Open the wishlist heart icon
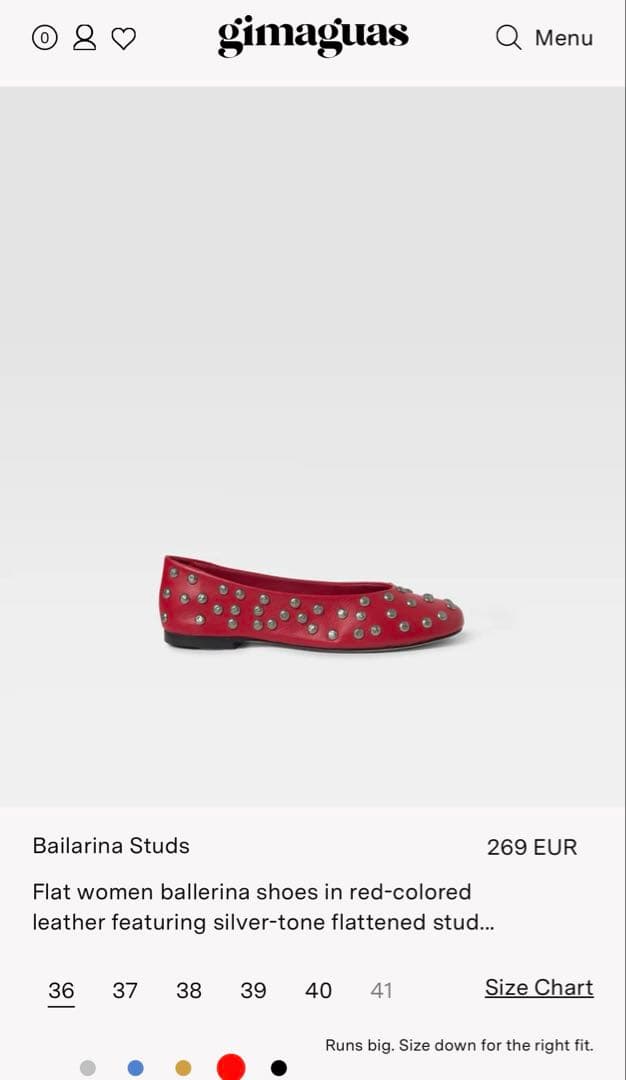Image resolution: width=626 pixels, height=1080 pixels. click(x=123, y=38)
